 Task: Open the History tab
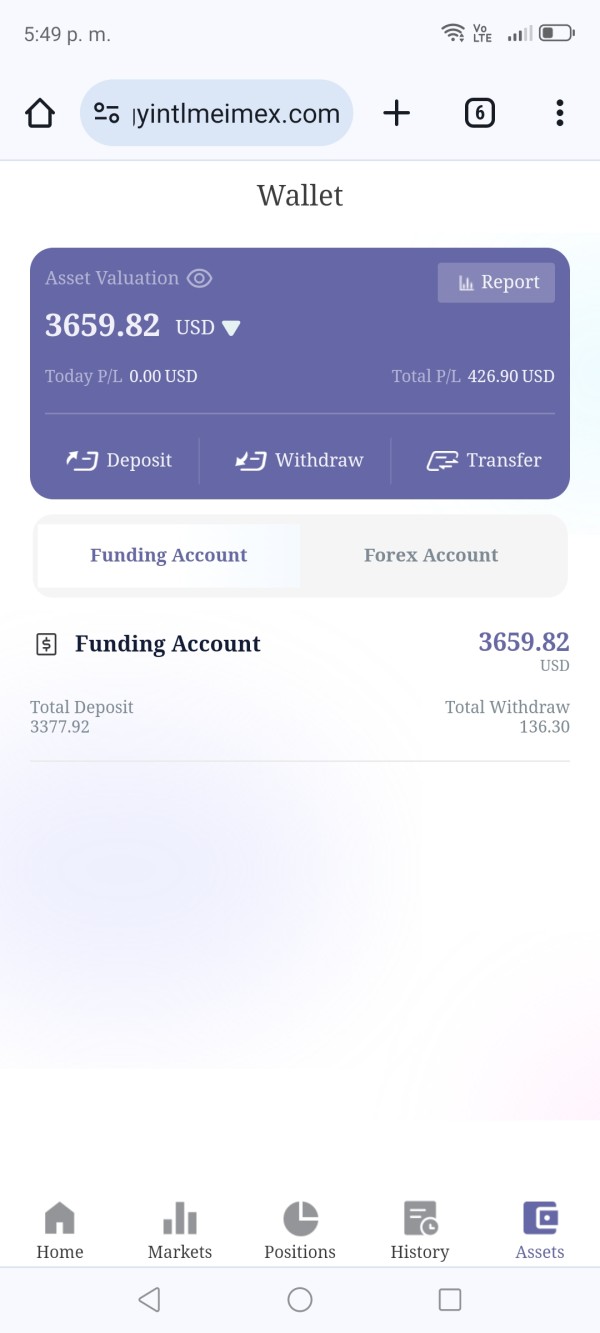(x=420, y=1231)
